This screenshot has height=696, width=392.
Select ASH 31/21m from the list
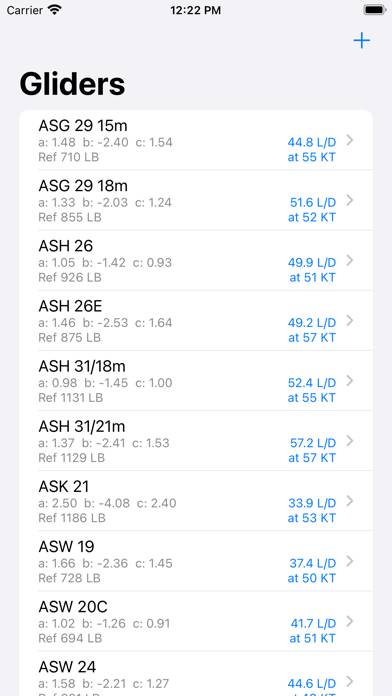pos(196,441)
